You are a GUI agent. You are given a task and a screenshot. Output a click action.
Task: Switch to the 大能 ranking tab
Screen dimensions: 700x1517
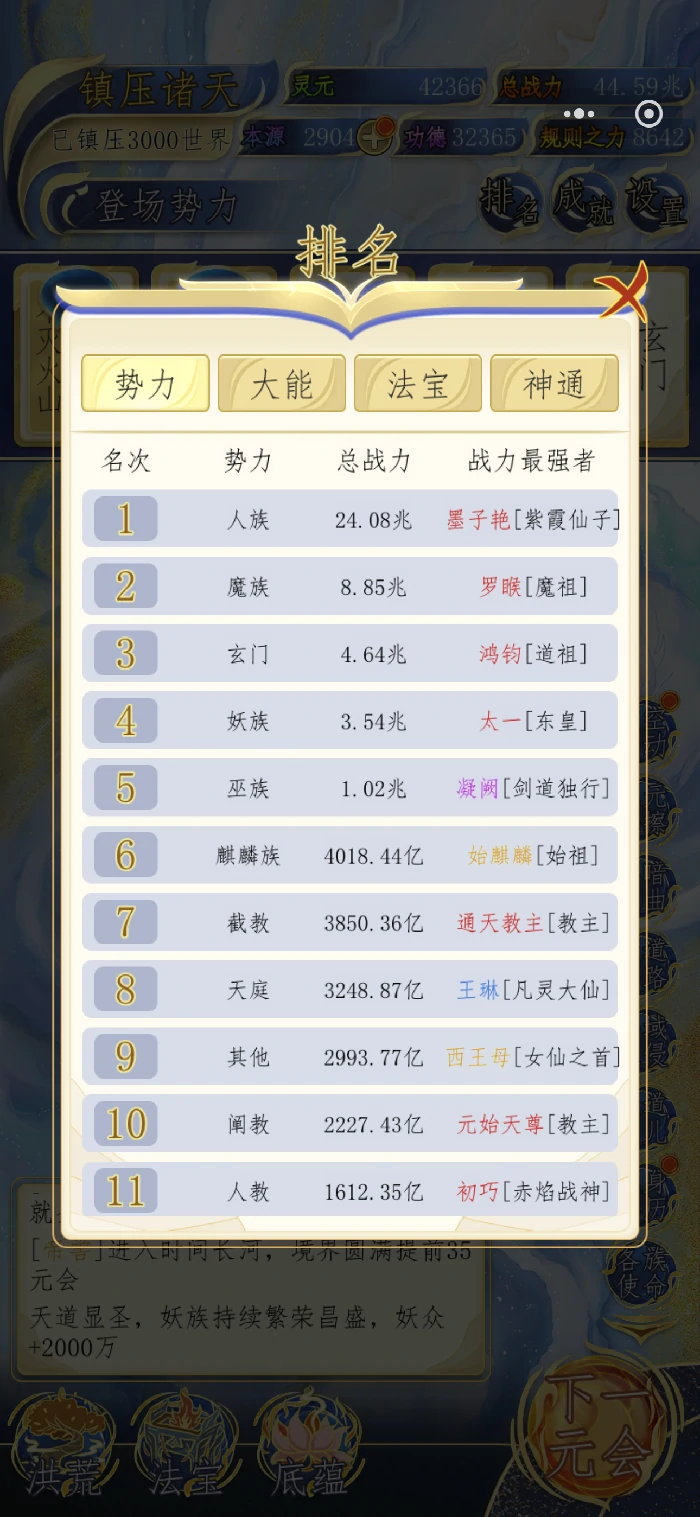[x=282, y=384]
